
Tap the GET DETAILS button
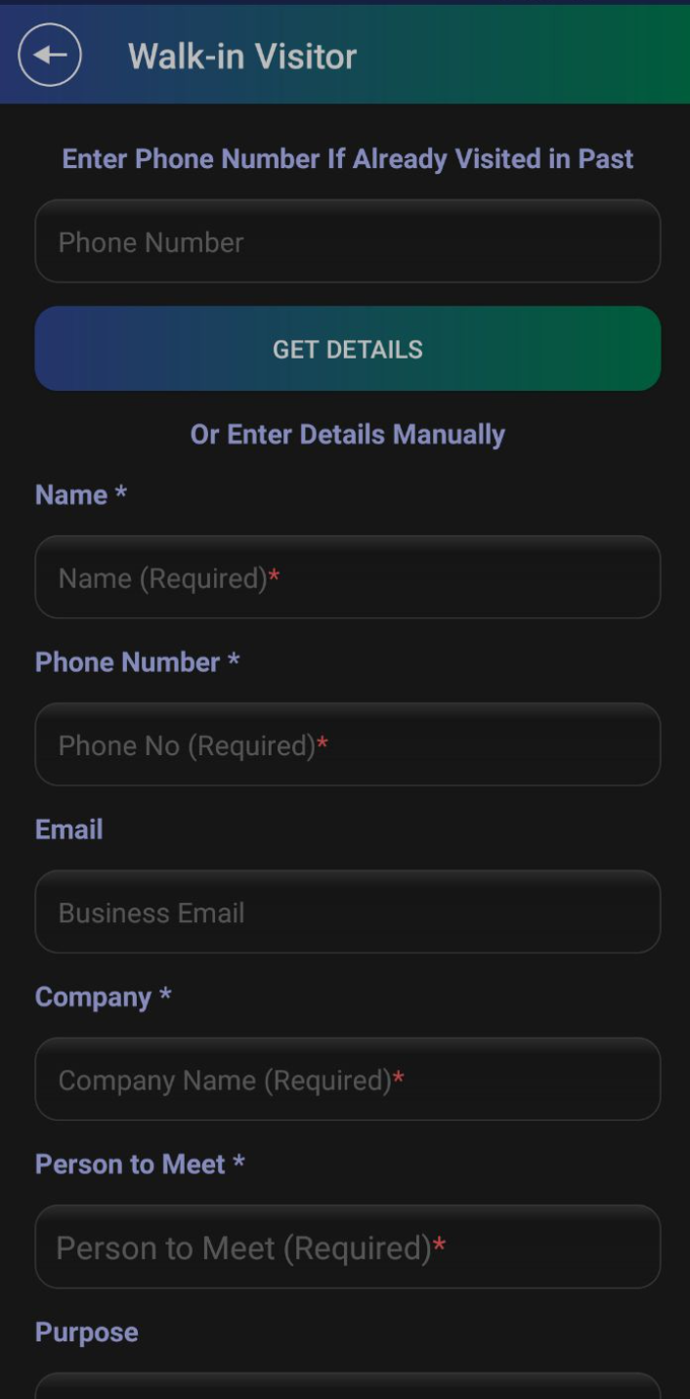[x=347, y=348]
